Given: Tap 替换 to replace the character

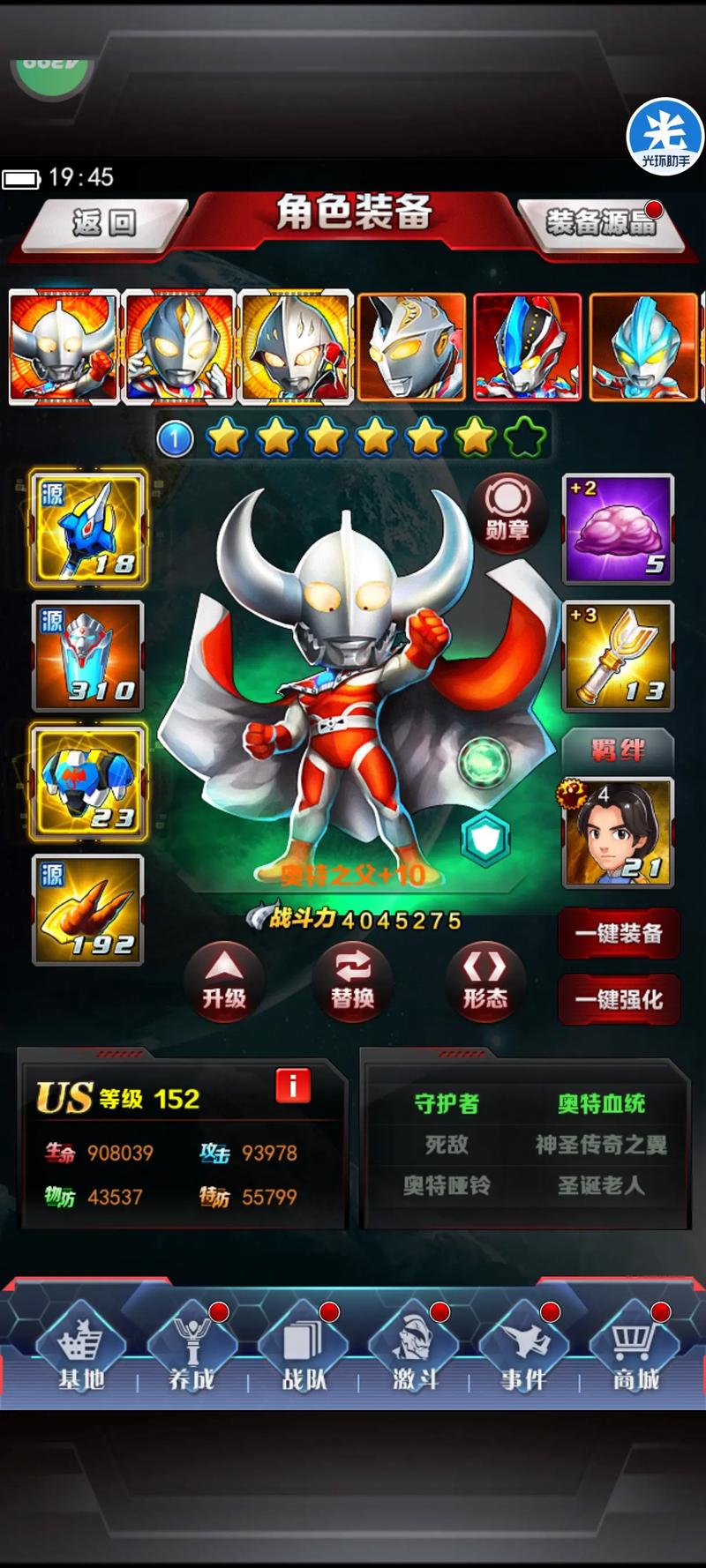Looking at the screenshot, I should [353, 980].
